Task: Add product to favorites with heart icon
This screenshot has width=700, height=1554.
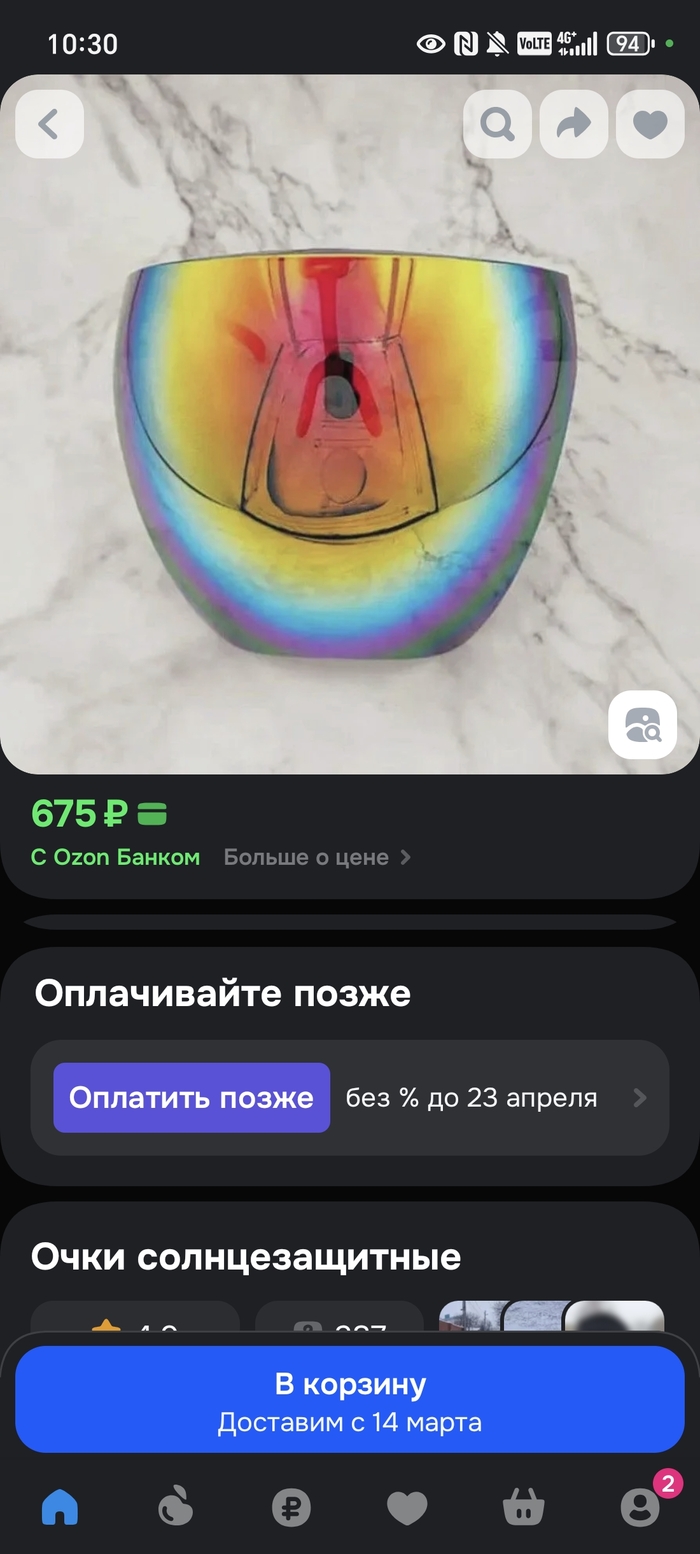Action: click(650, 125)
